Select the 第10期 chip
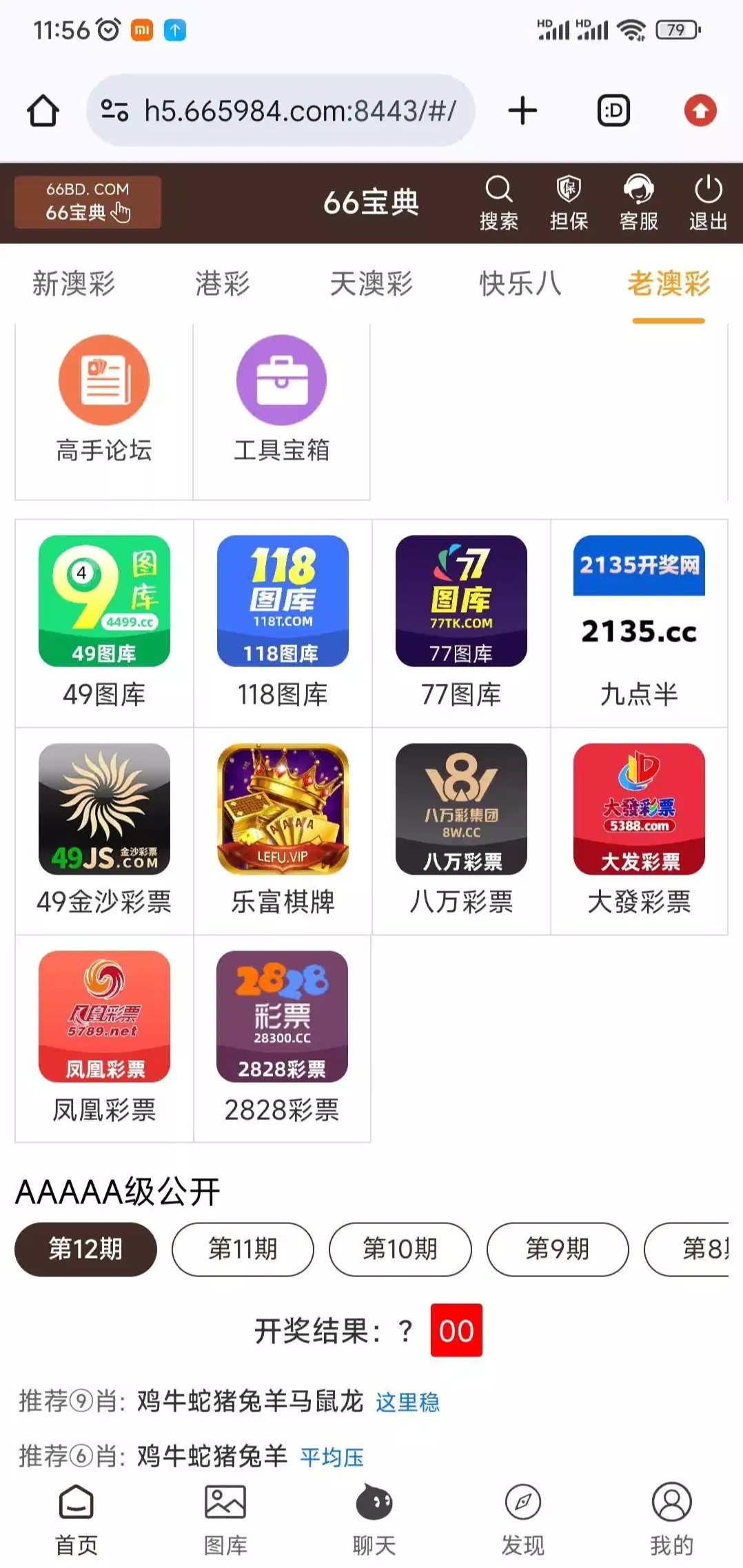The height and width of the screenshot is (1568, 743). (400, 1249)
